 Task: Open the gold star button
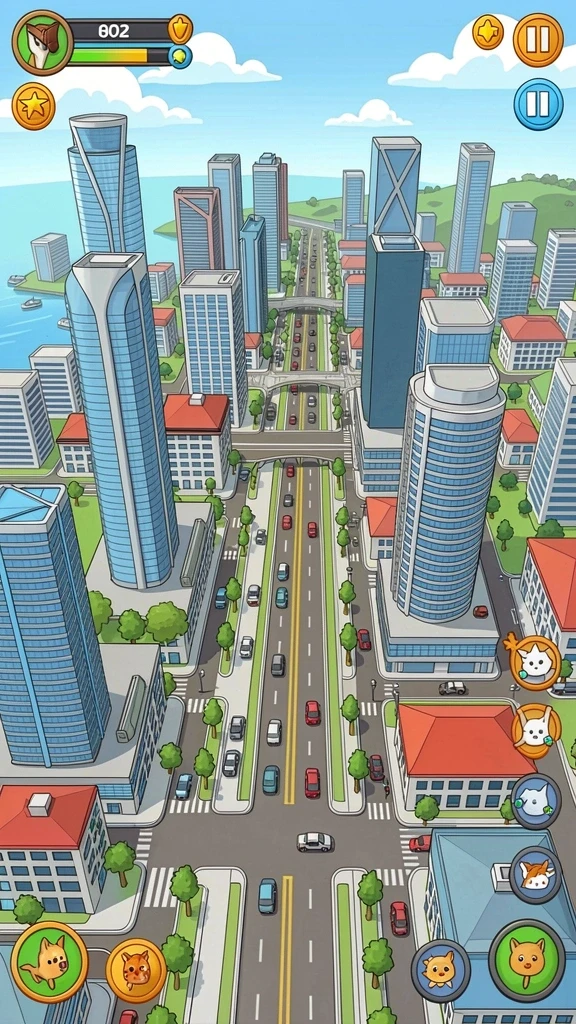pyautogui.click(x=33, y=106)
